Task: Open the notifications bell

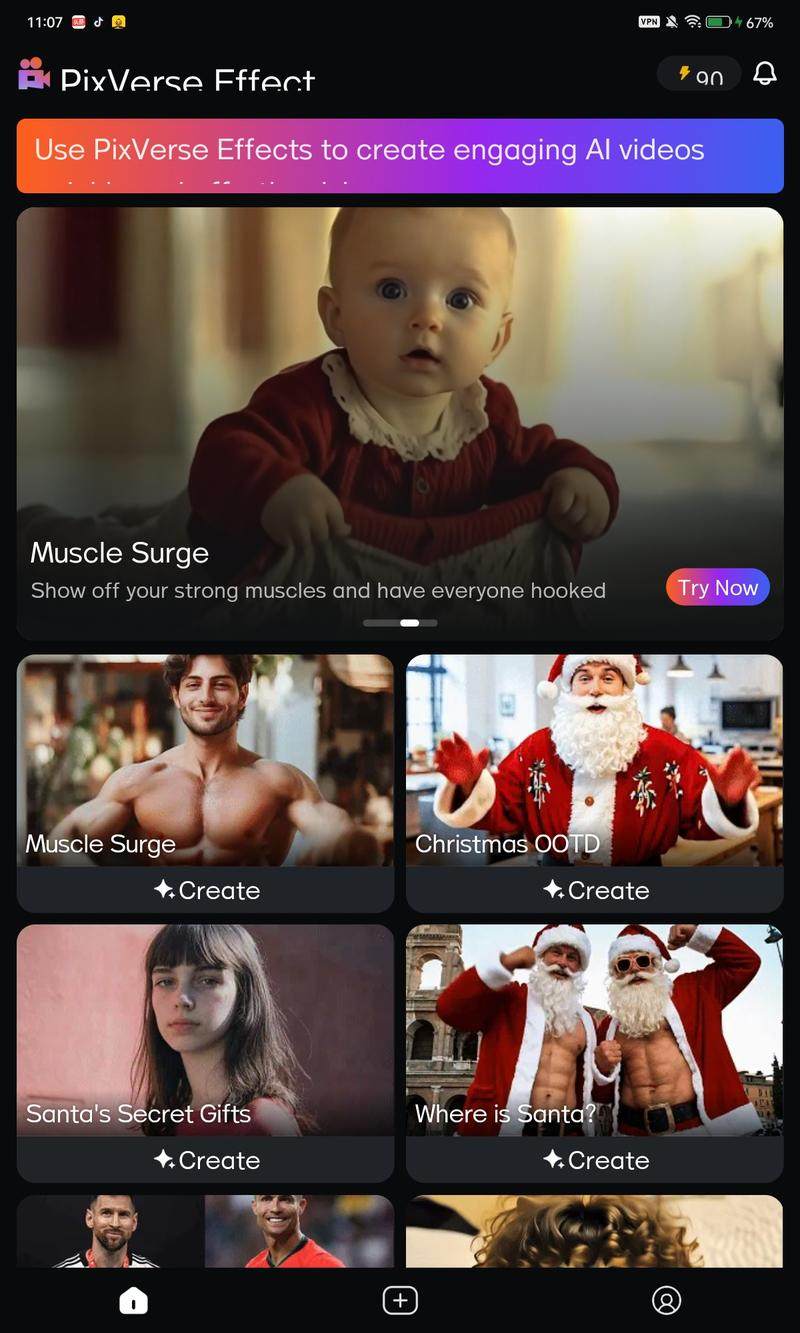Action: 765,74
